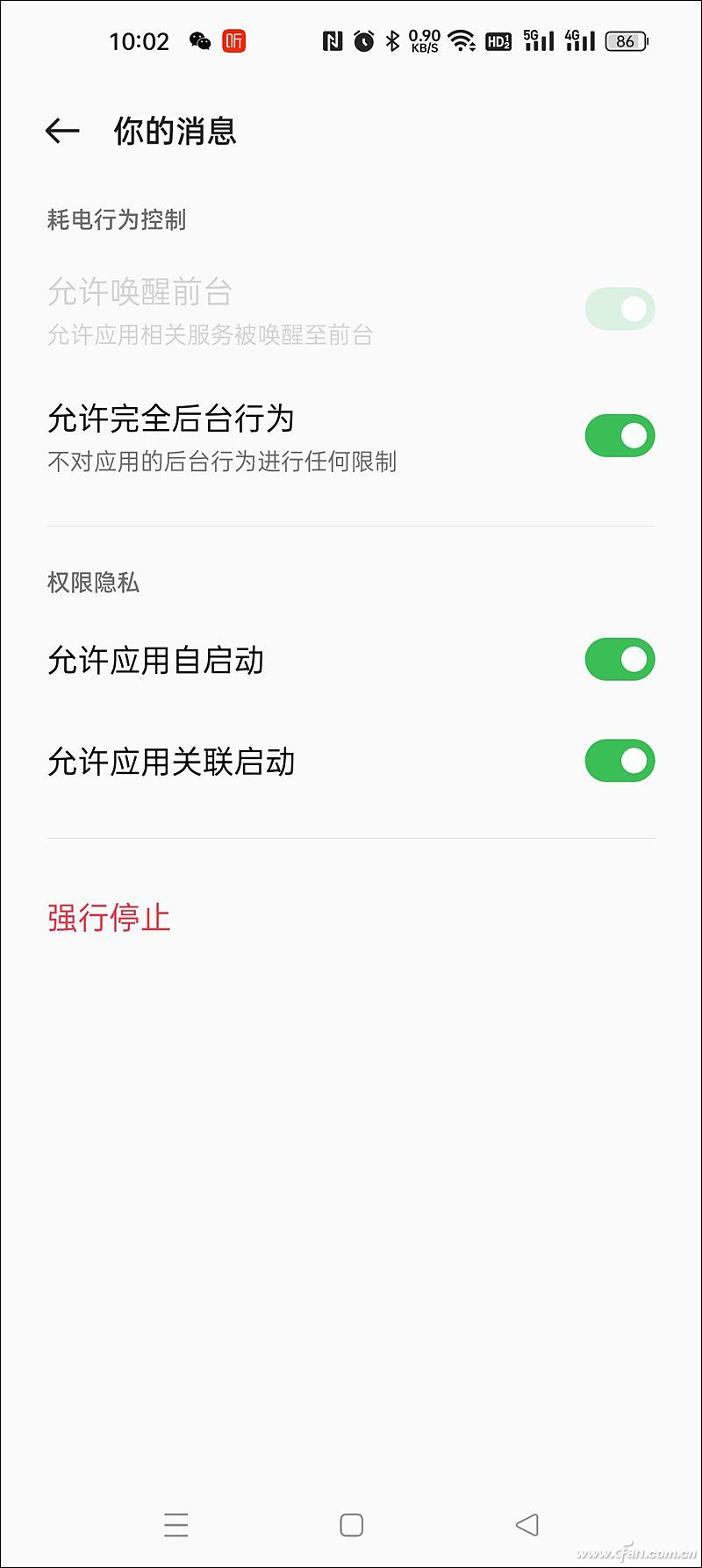The height and width of the screenshot is (1568, 702).
Task: Open the WeChat icon in the status bar
Action: pos(200,39)
